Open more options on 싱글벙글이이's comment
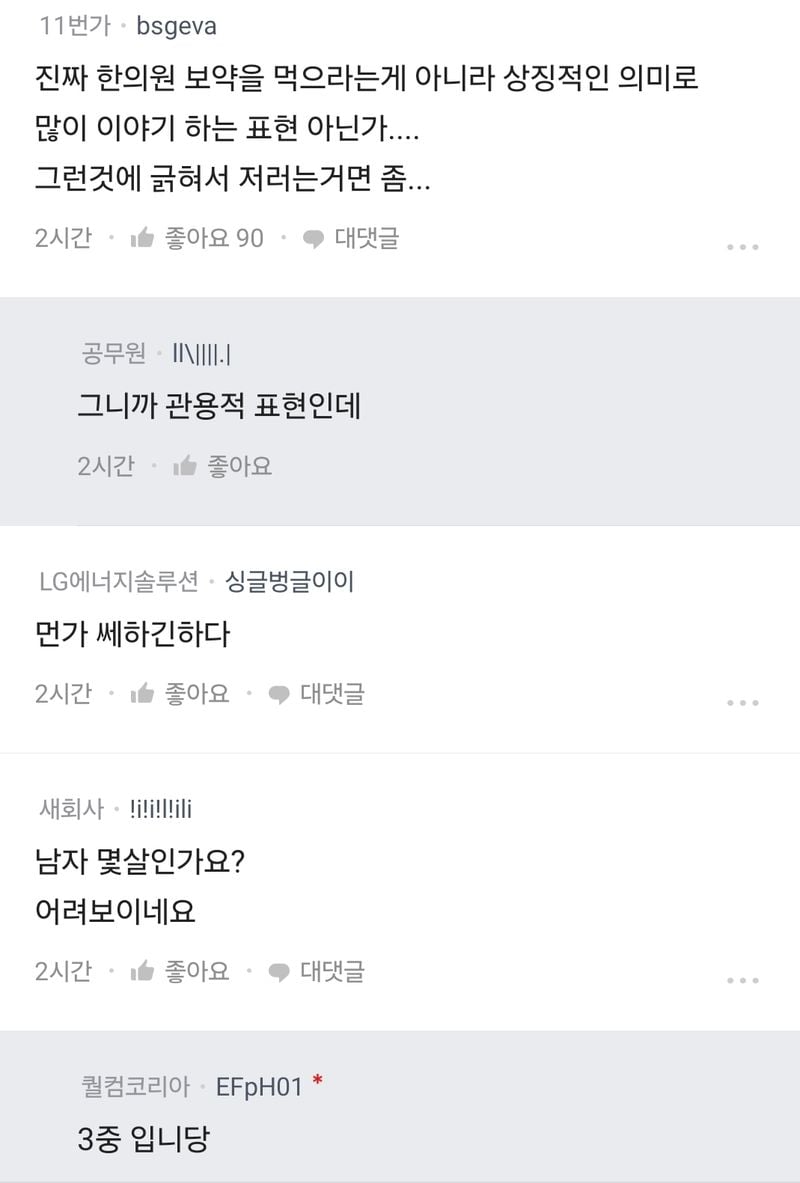 (x=742, y=703)
